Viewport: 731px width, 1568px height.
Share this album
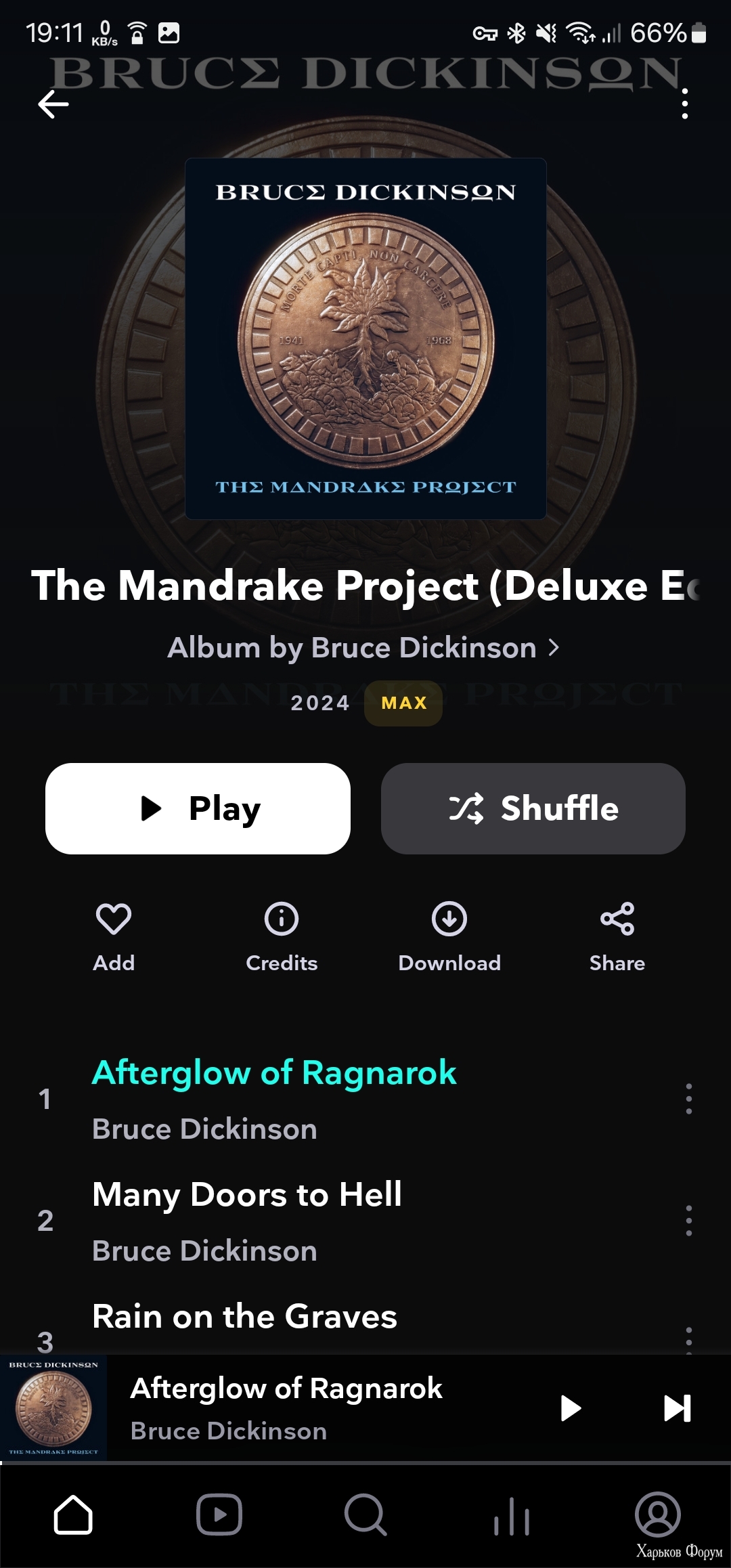[x=617, y=935]
